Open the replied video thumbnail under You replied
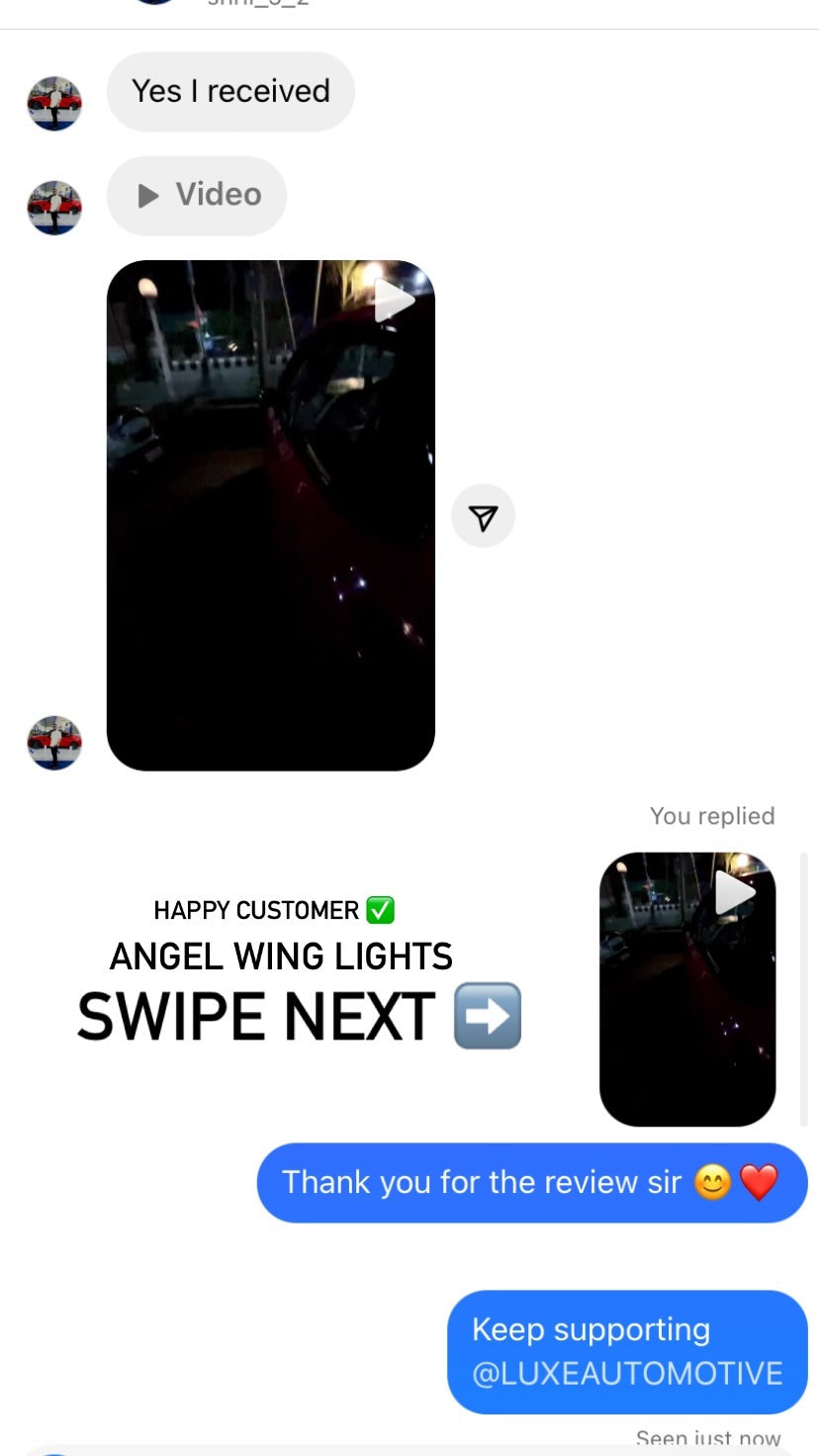Viewport: 819px width, 1456px height. (x=687, y=988)
